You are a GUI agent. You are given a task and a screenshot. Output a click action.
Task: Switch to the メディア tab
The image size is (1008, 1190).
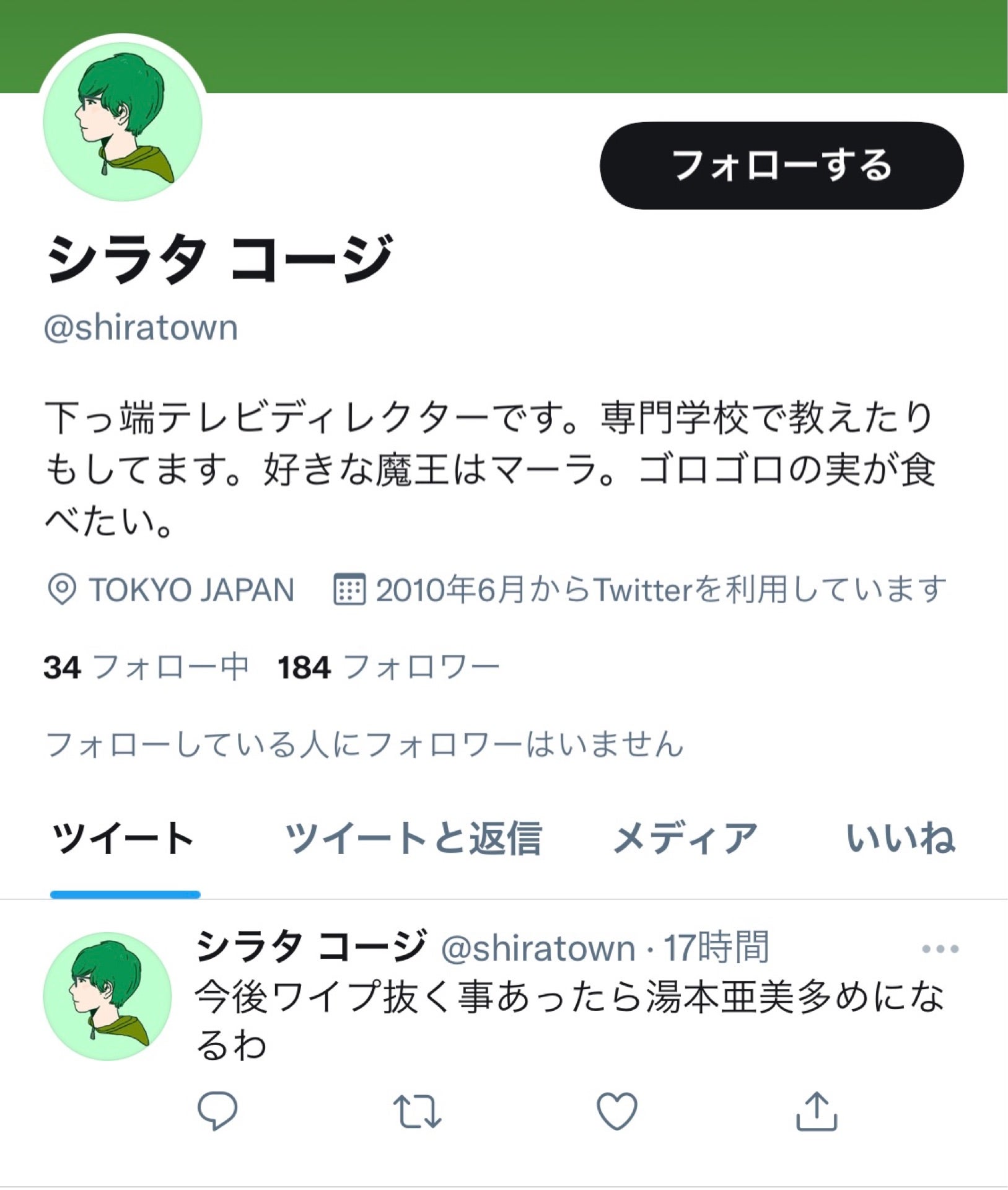point(688,839)
